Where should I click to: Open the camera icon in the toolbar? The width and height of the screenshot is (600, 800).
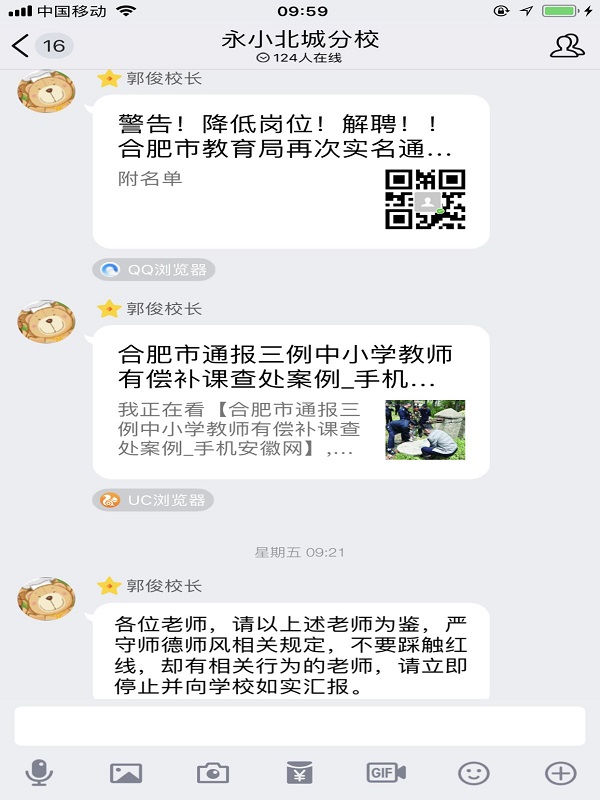212,772
